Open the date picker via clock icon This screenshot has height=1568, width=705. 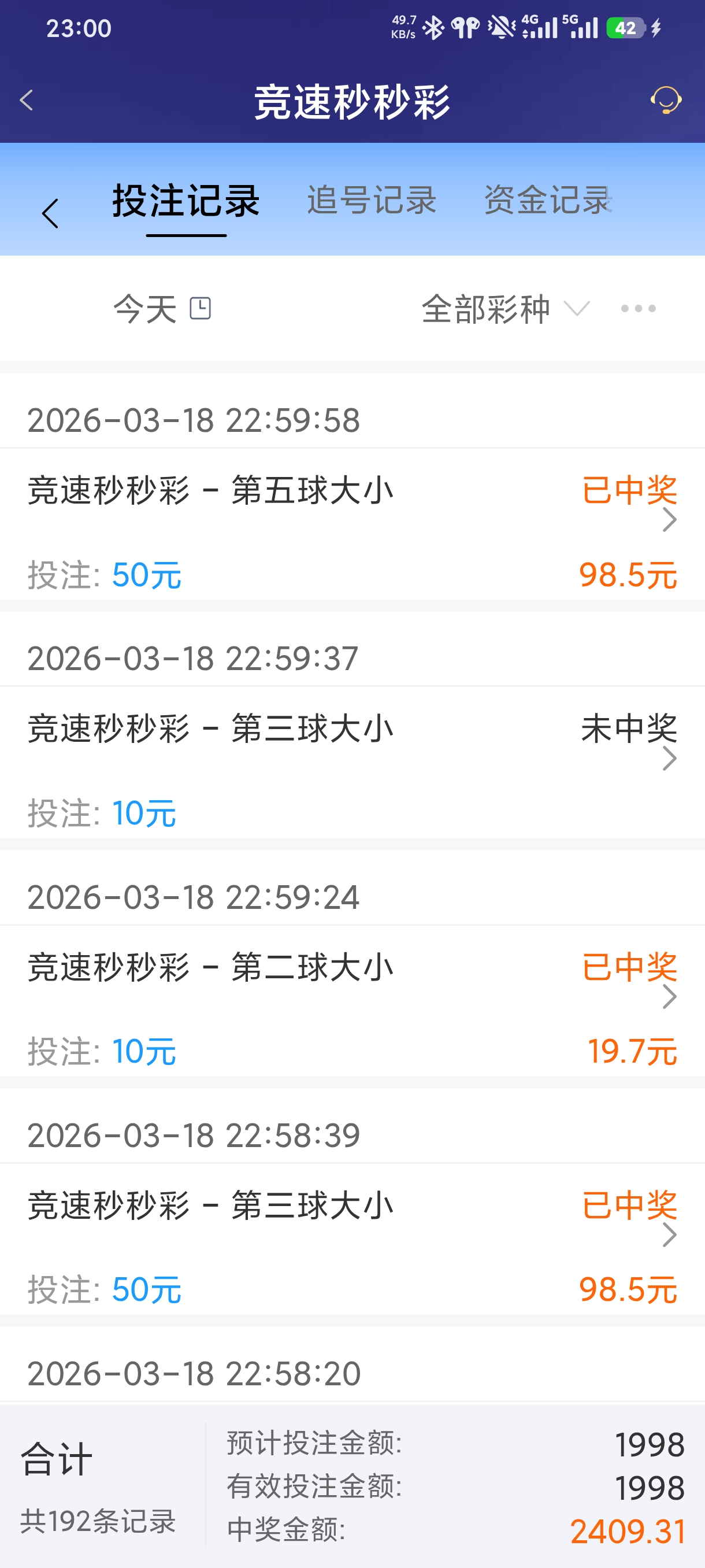pyautogui.click(x=201, y=309)
